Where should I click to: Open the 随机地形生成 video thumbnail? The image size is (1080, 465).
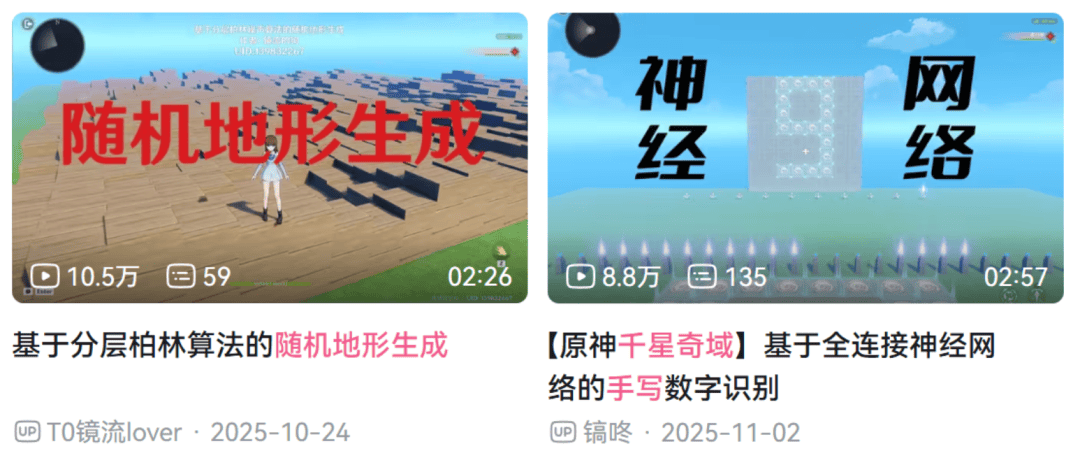click(x=270, y=157)
